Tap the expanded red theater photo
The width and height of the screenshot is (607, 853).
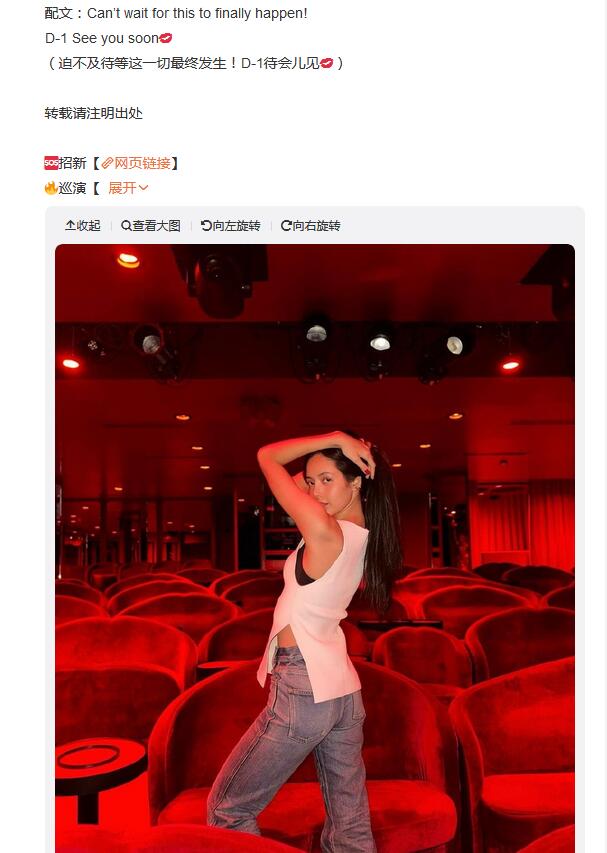pyautogui.click(x=314, y=548)
